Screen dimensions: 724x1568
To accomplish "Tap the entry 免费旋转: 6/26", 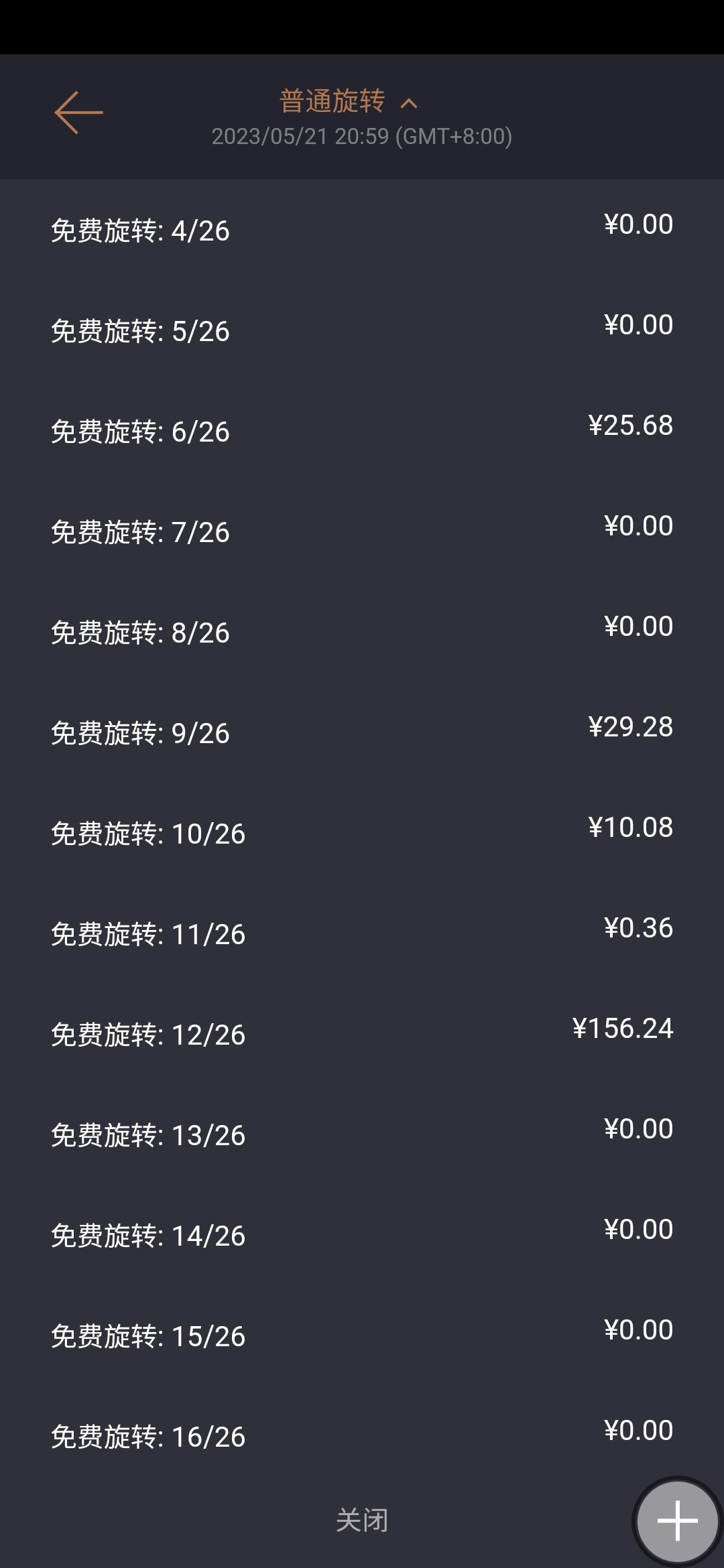I will click(x=362, y=429).
